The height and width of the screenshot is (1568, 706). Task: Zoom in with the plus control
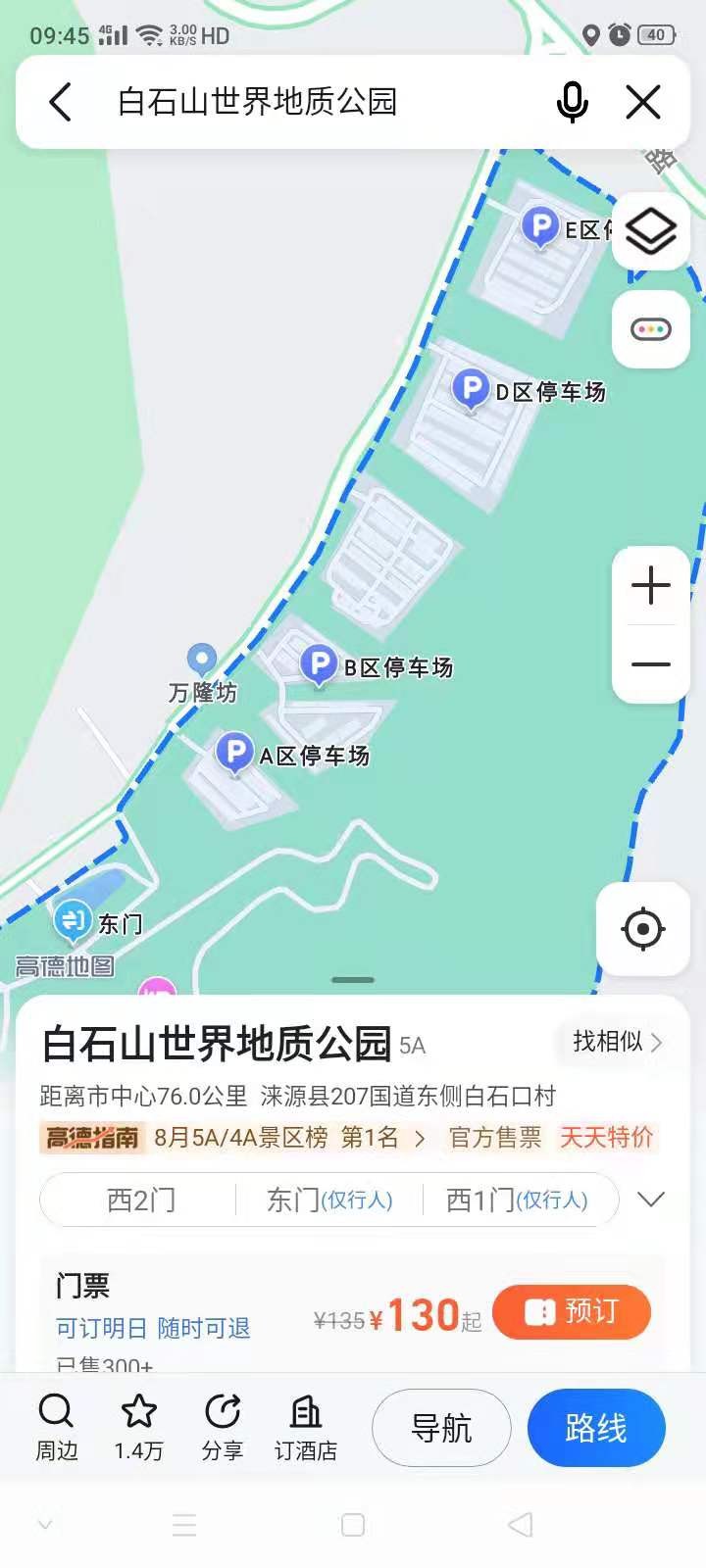pyautogui.click(x=650, y=585)
